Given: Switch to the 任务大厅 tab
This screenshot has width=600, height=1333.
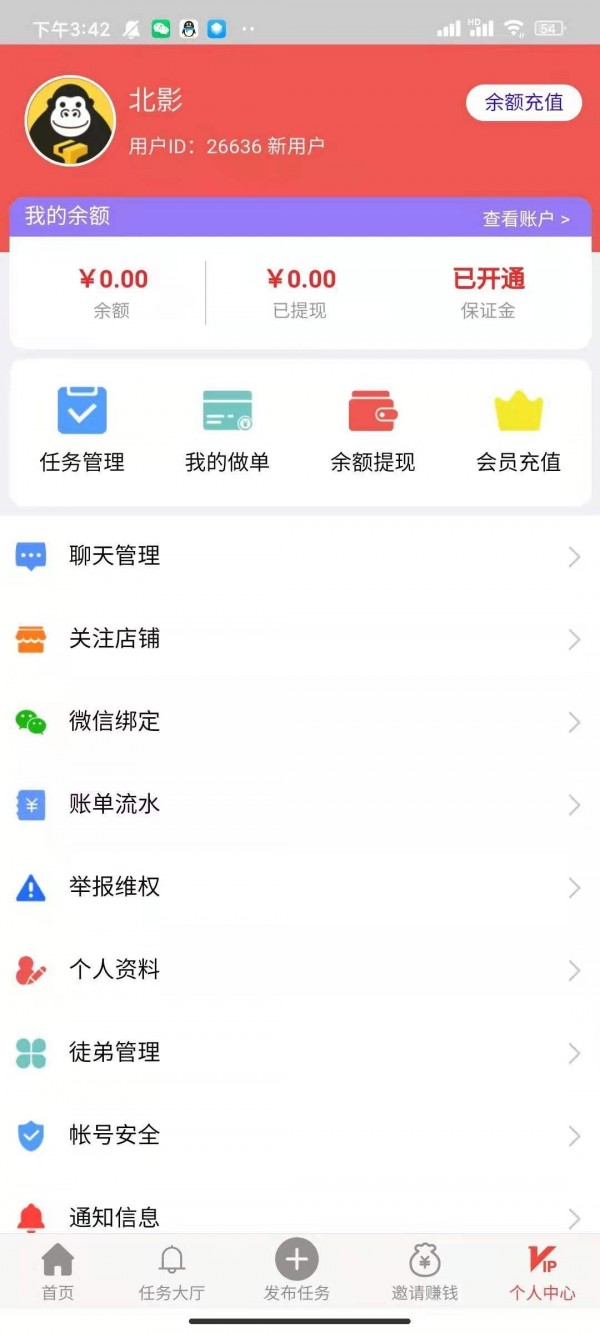Looking at the screenshot, I should click(x=172, y=1272).
